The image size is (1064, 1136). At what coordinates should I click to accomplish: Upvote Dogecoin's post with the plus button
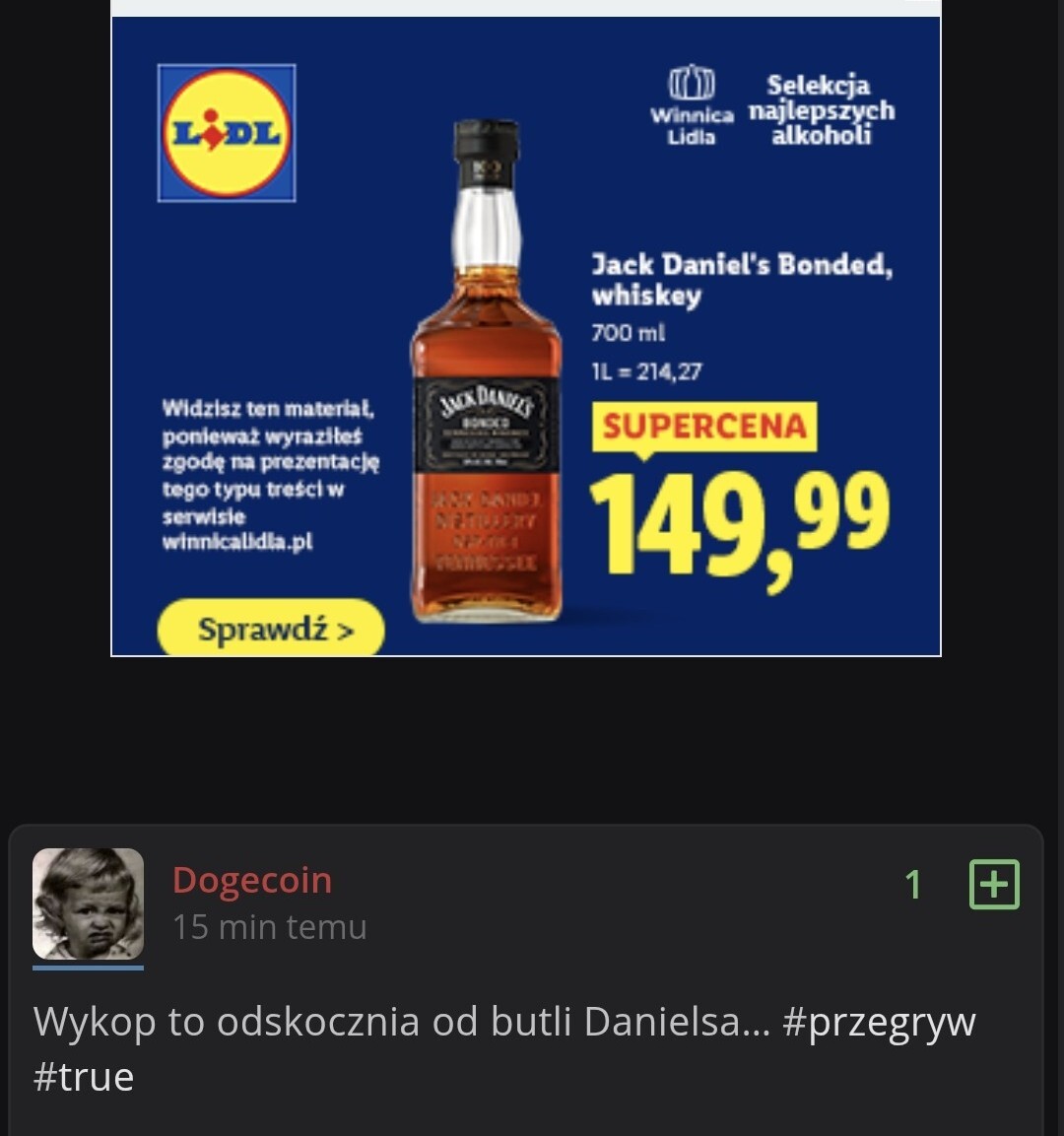[x=994, y=884]
